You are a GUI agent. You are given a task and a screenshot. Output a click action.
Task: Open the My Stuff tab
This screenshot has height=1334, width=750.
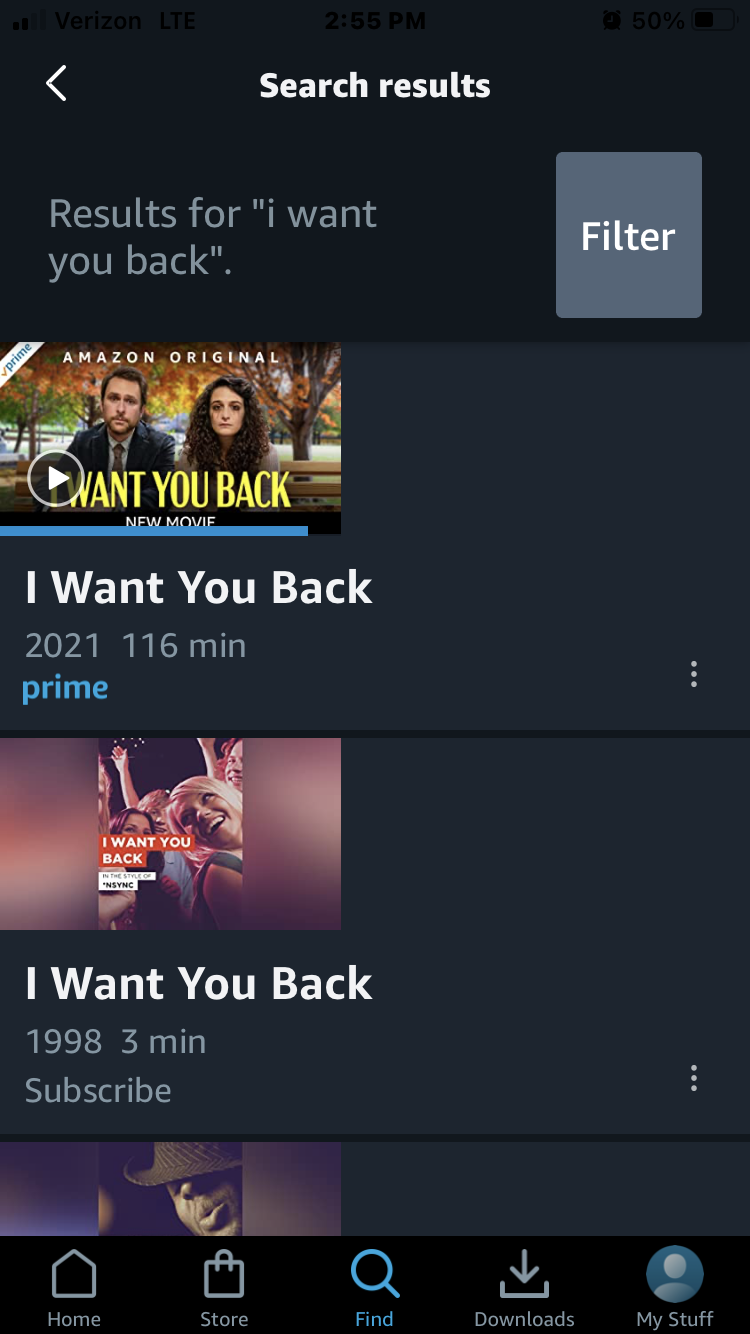pyautogui.click(x=675, y=1288)
